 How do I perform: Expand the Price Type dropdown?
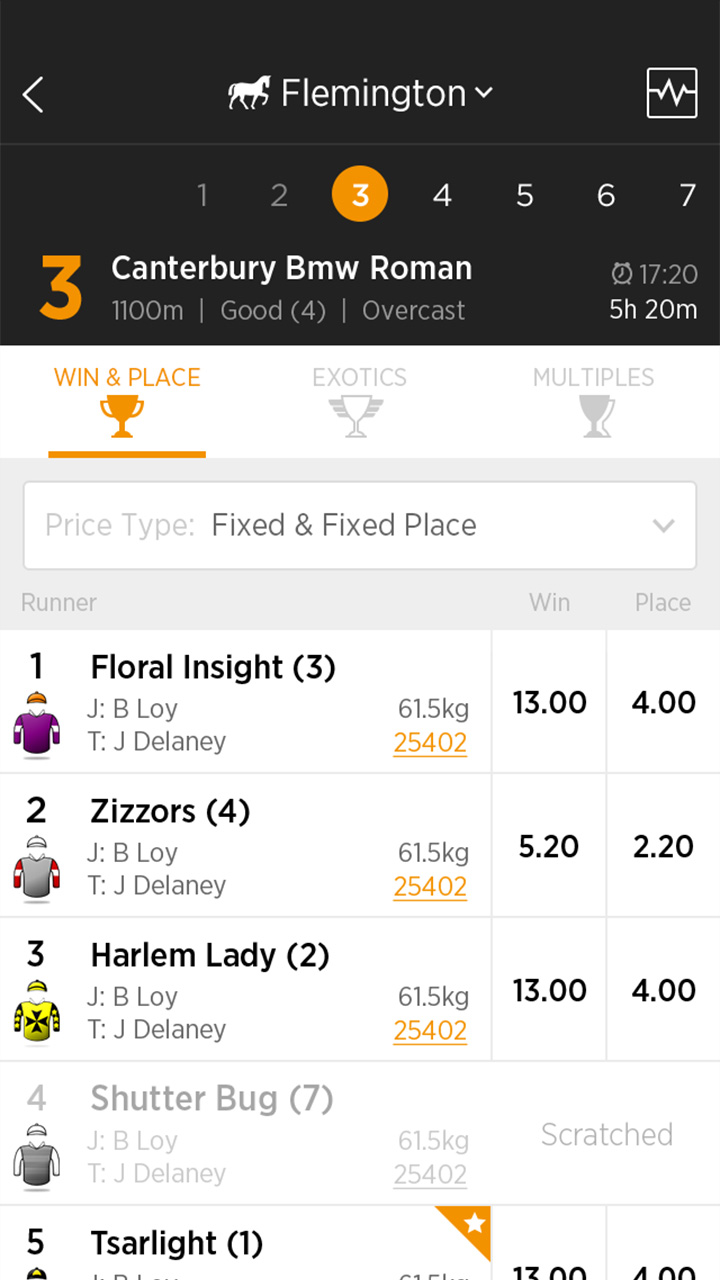pos(360,526)
